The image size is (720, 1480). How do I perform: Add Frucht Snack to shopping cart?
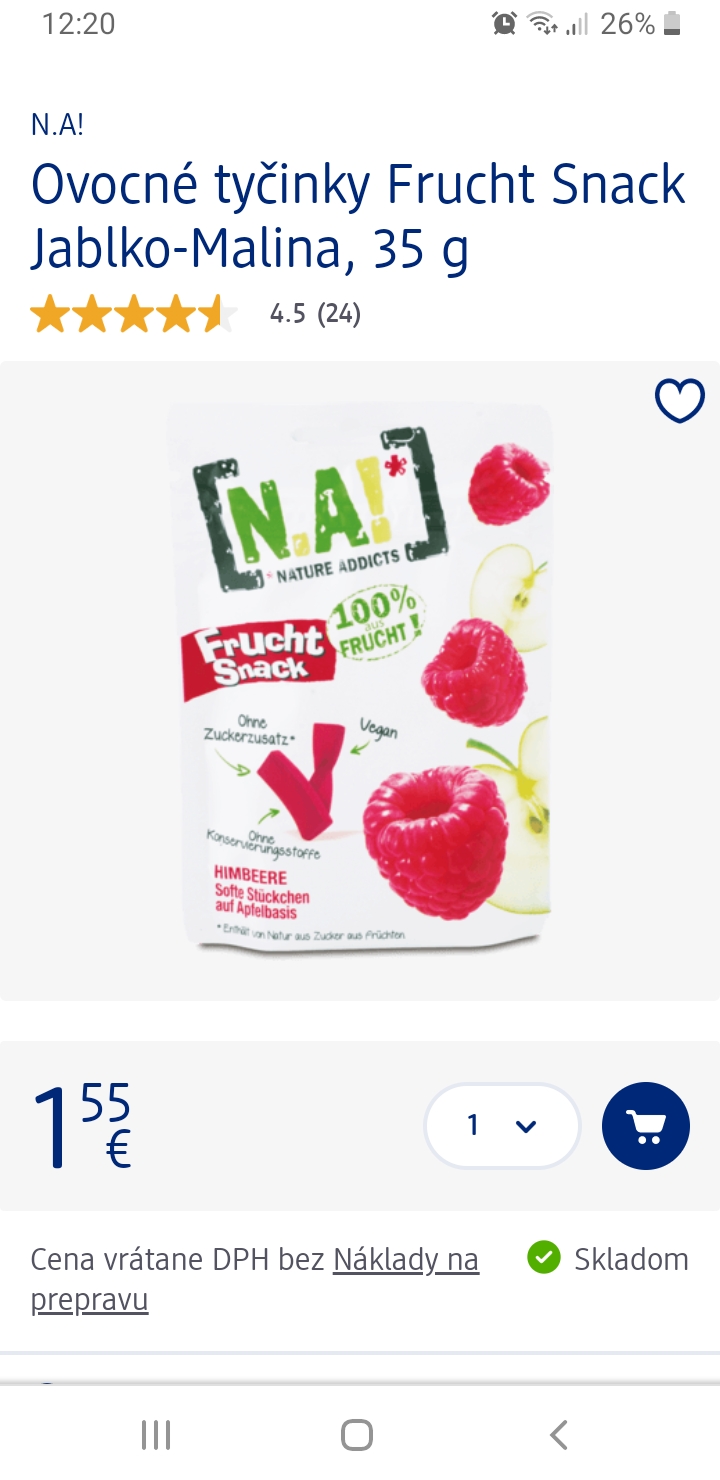[x=646, y=1126]
